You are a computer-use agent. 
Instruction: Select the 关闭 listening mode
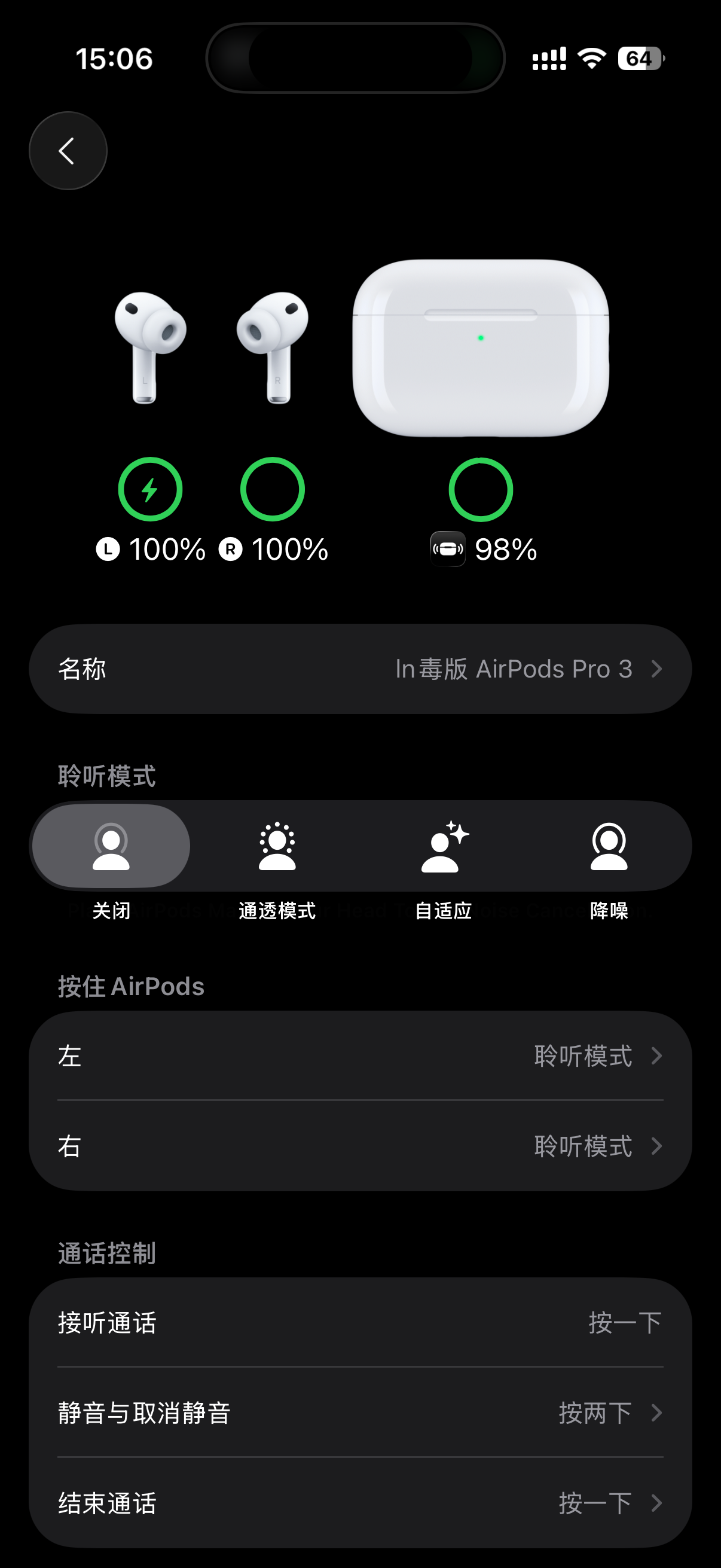pyautogui.click(x=111, y=846)
